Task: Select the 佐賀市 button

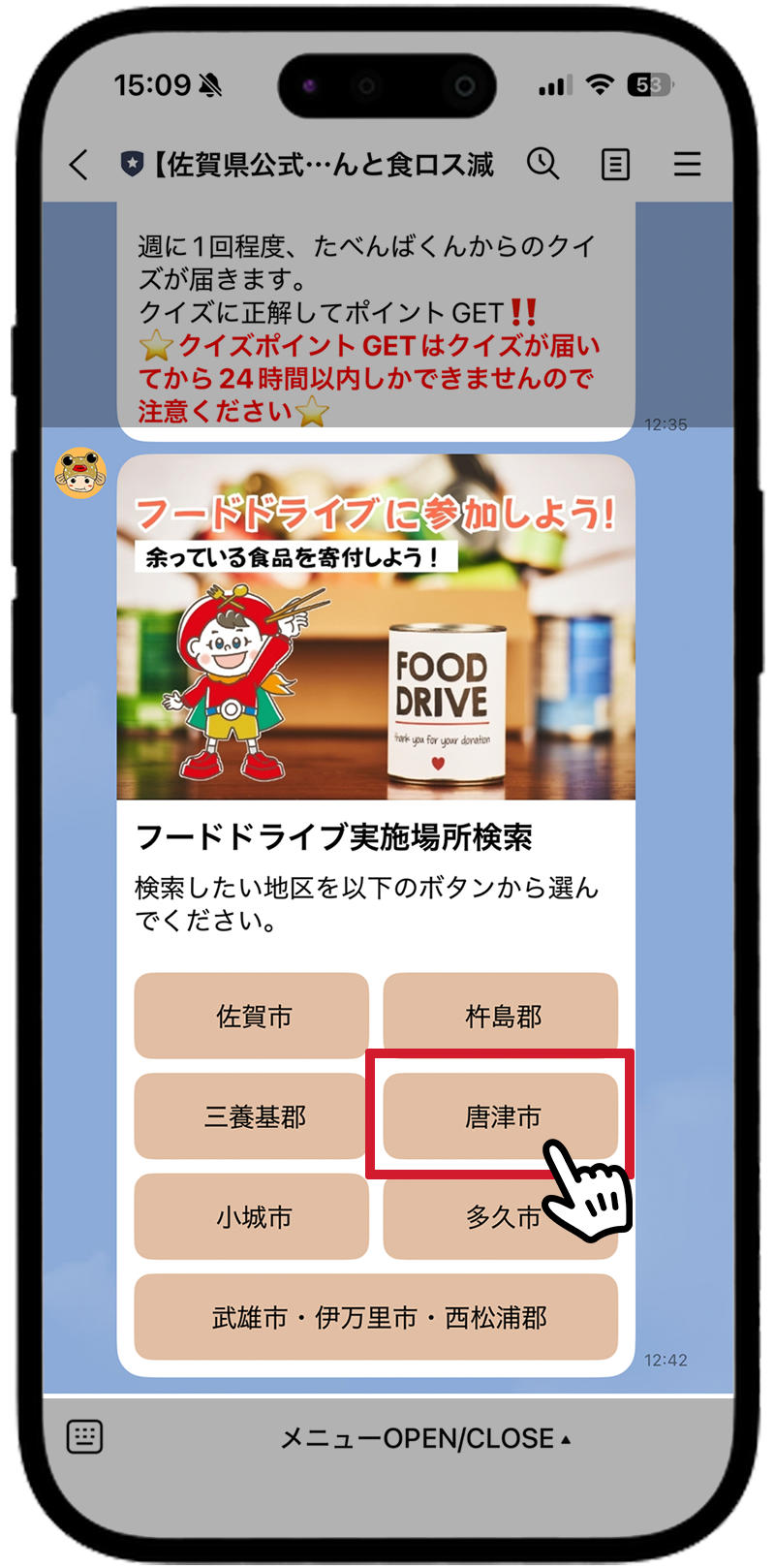Action: [252, 1016]
